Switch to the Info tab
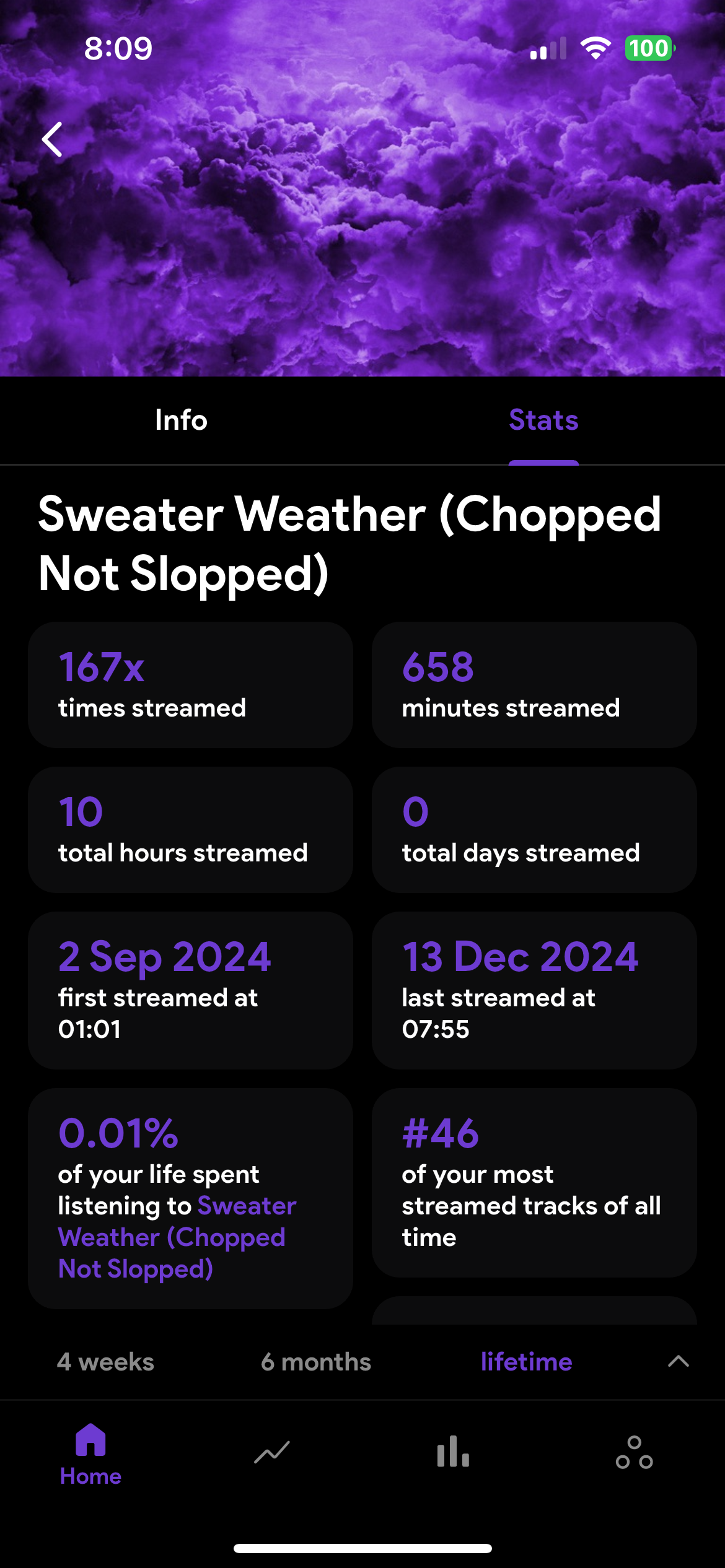The width and height of the screenshot is (725, 1568). point(181,420)
